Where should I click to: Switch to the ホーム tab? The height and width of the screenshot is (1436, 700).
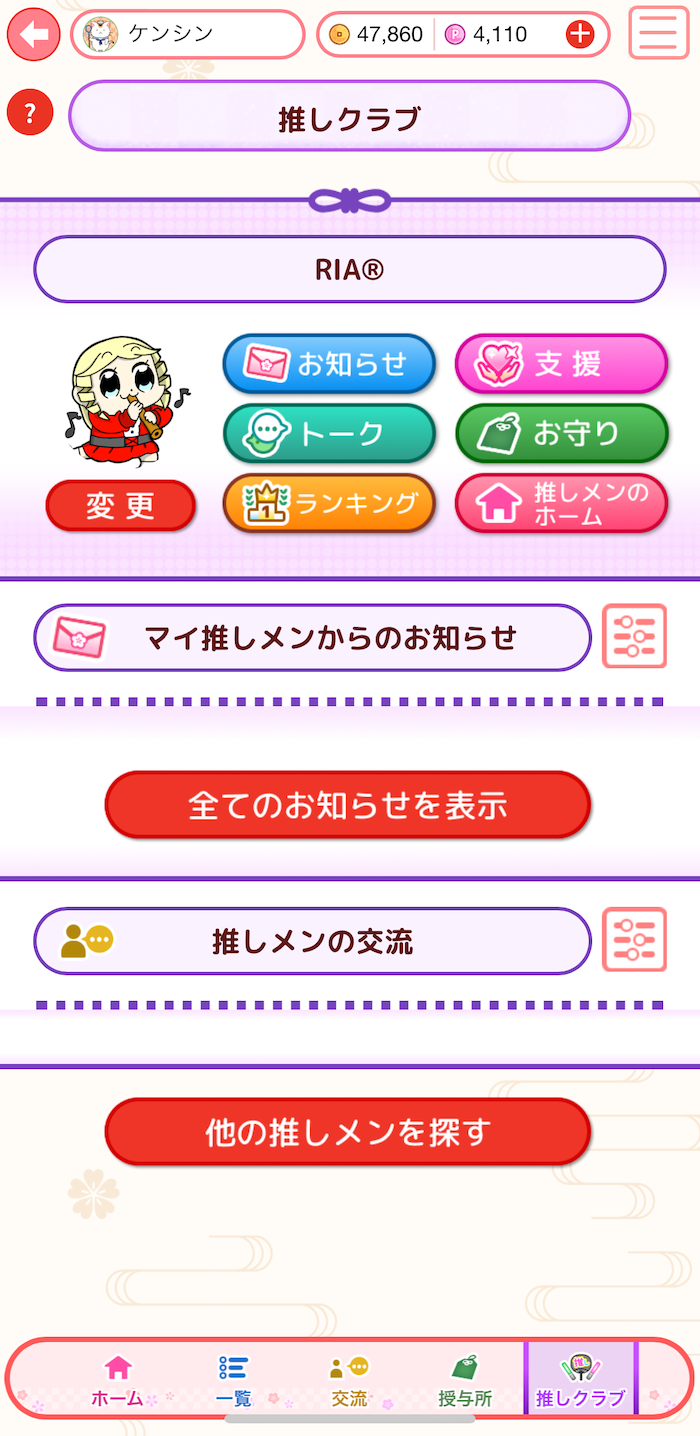(118, 1380)
